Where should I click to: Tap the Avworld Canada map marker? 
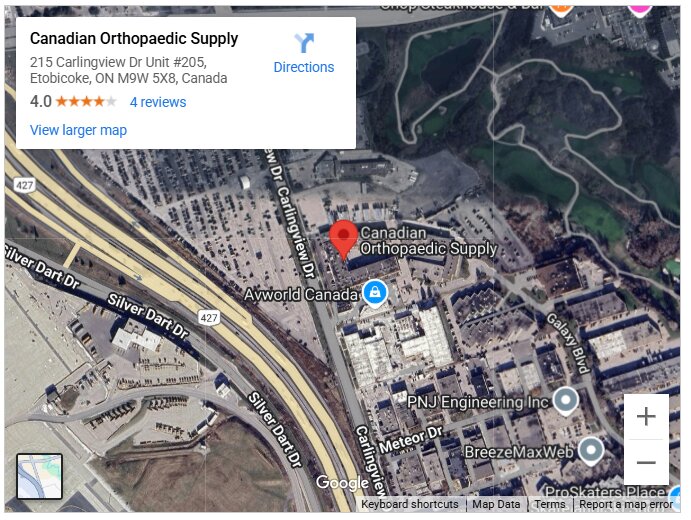(x=374, y=294)
